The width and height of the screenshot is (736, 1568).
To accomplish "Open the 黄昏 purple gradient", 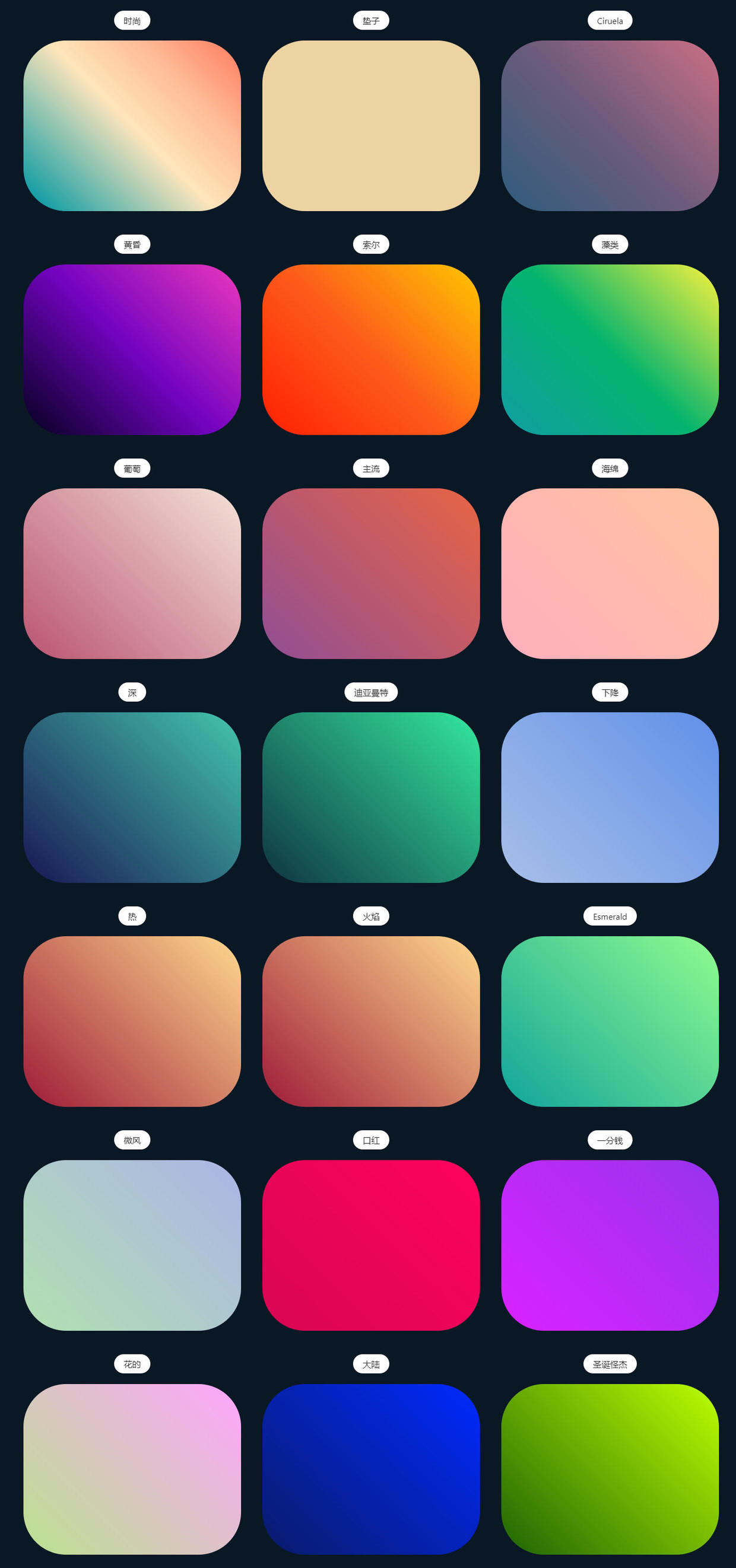I will [x=132, y=349].
